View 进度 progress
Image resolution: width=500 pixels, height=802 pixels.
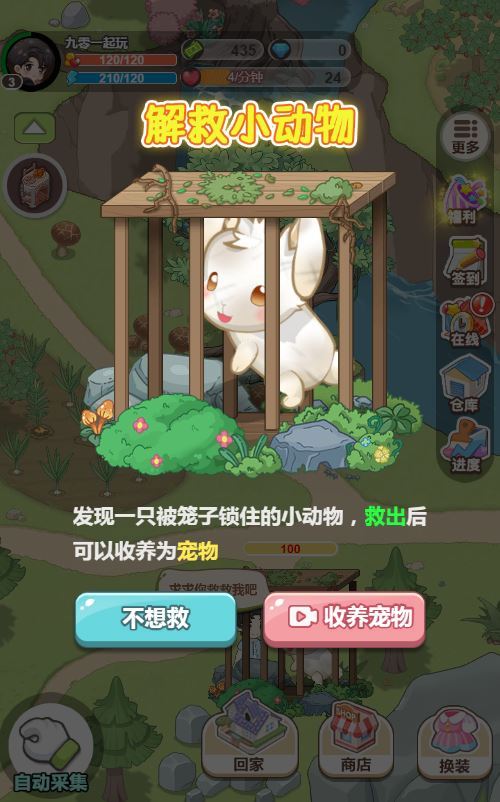[464, 444]
